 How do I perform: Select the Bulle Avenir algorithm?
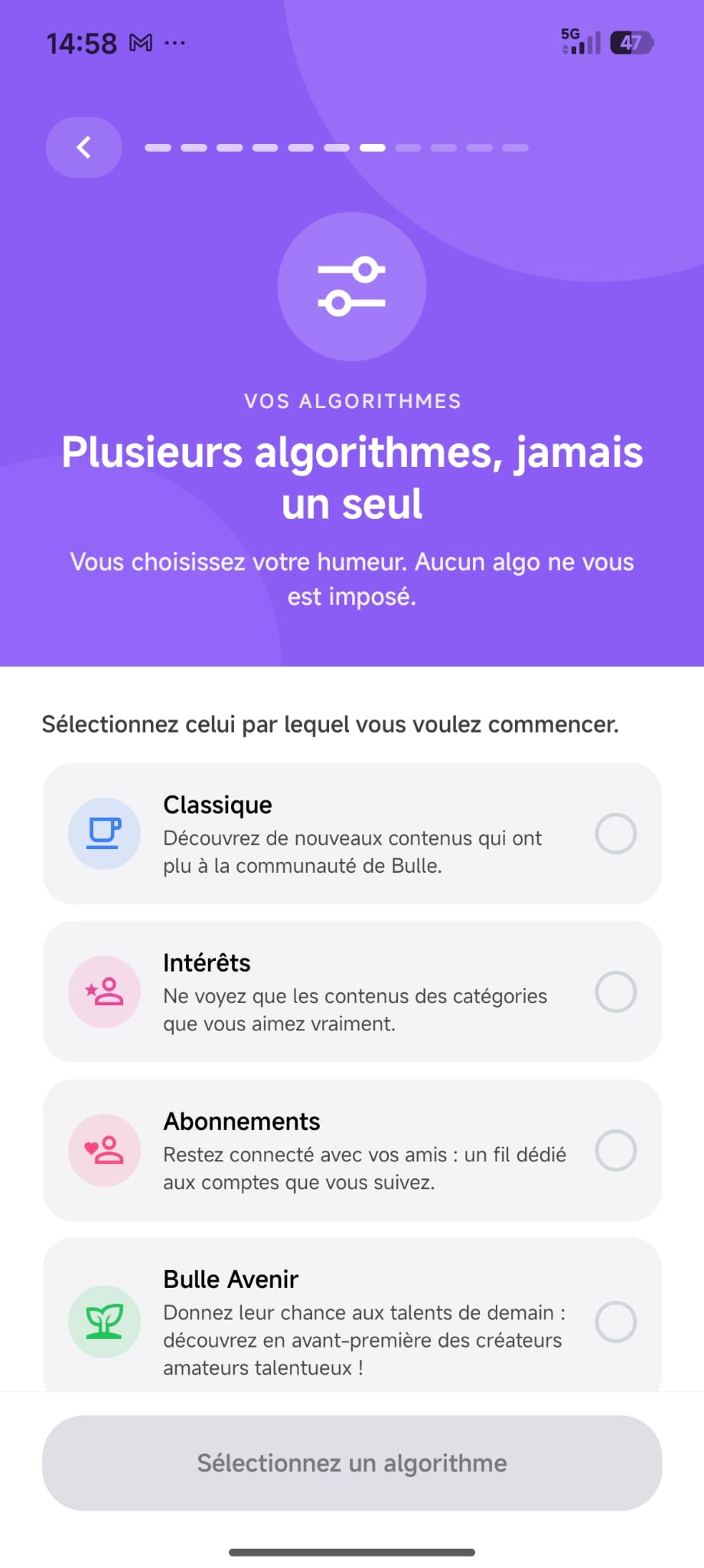tap(352, 1317)
